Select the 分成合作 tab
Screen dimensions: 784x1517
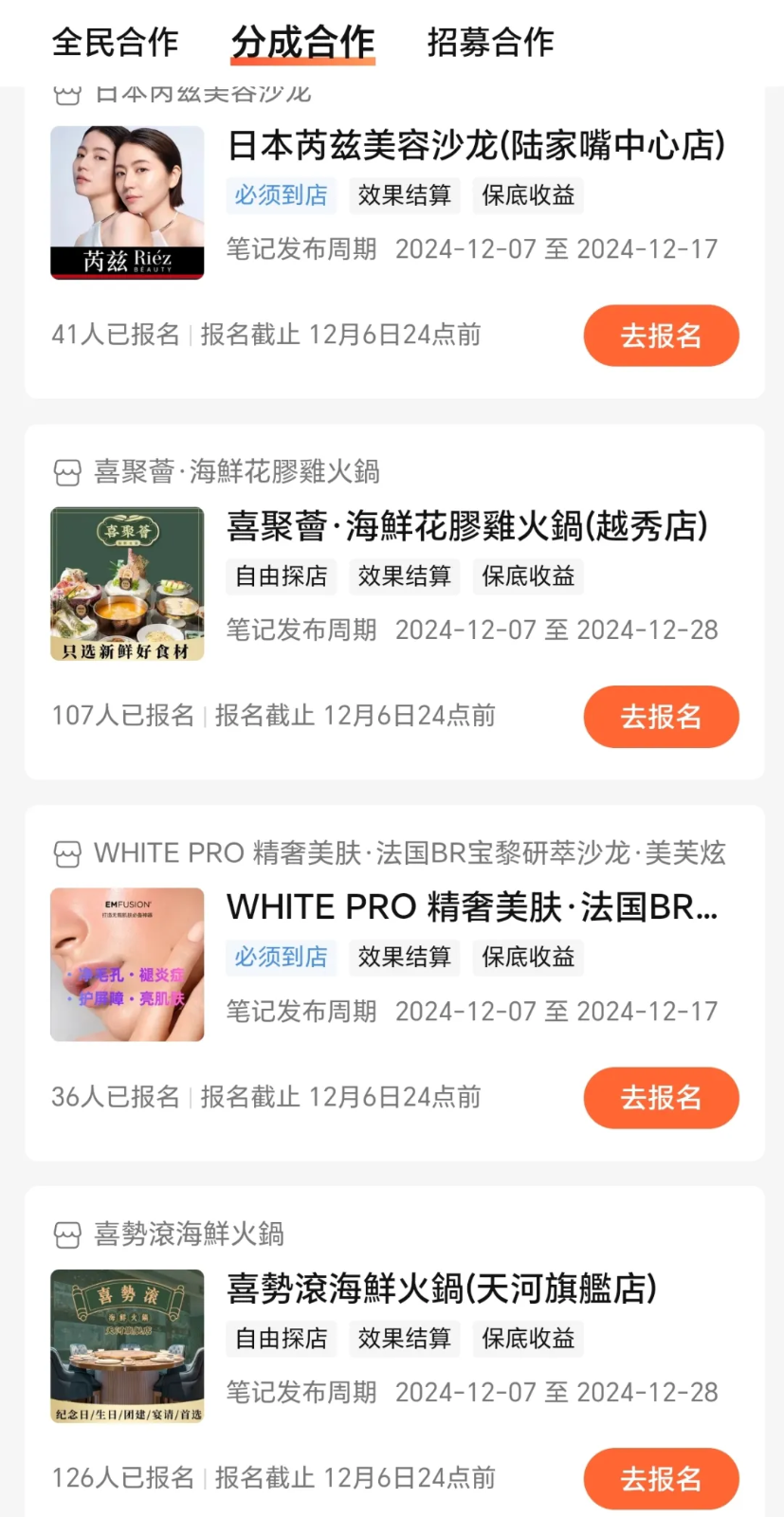[x=303, y=43]
